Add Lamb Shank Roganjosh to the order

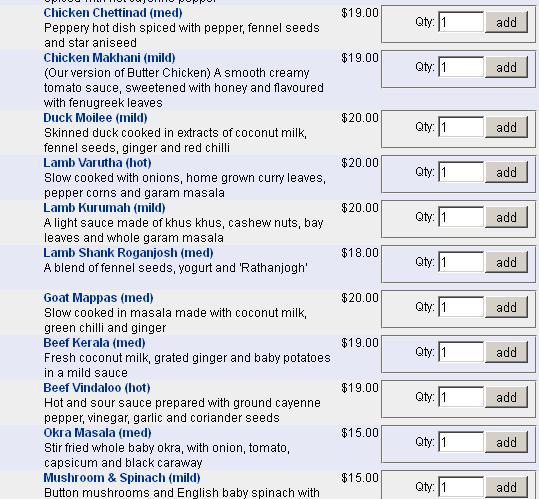(x=506, y=262)
